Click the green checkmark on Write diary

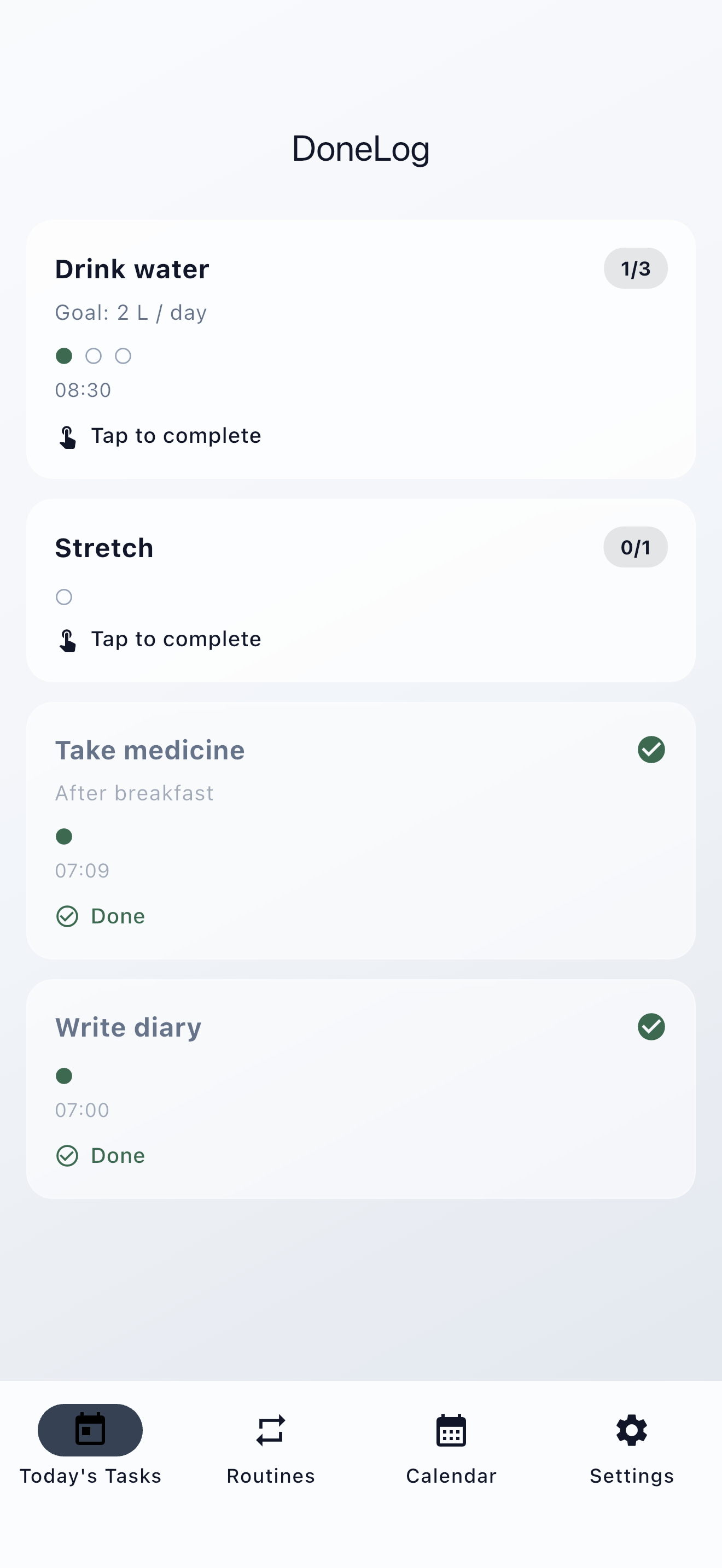651,1027
